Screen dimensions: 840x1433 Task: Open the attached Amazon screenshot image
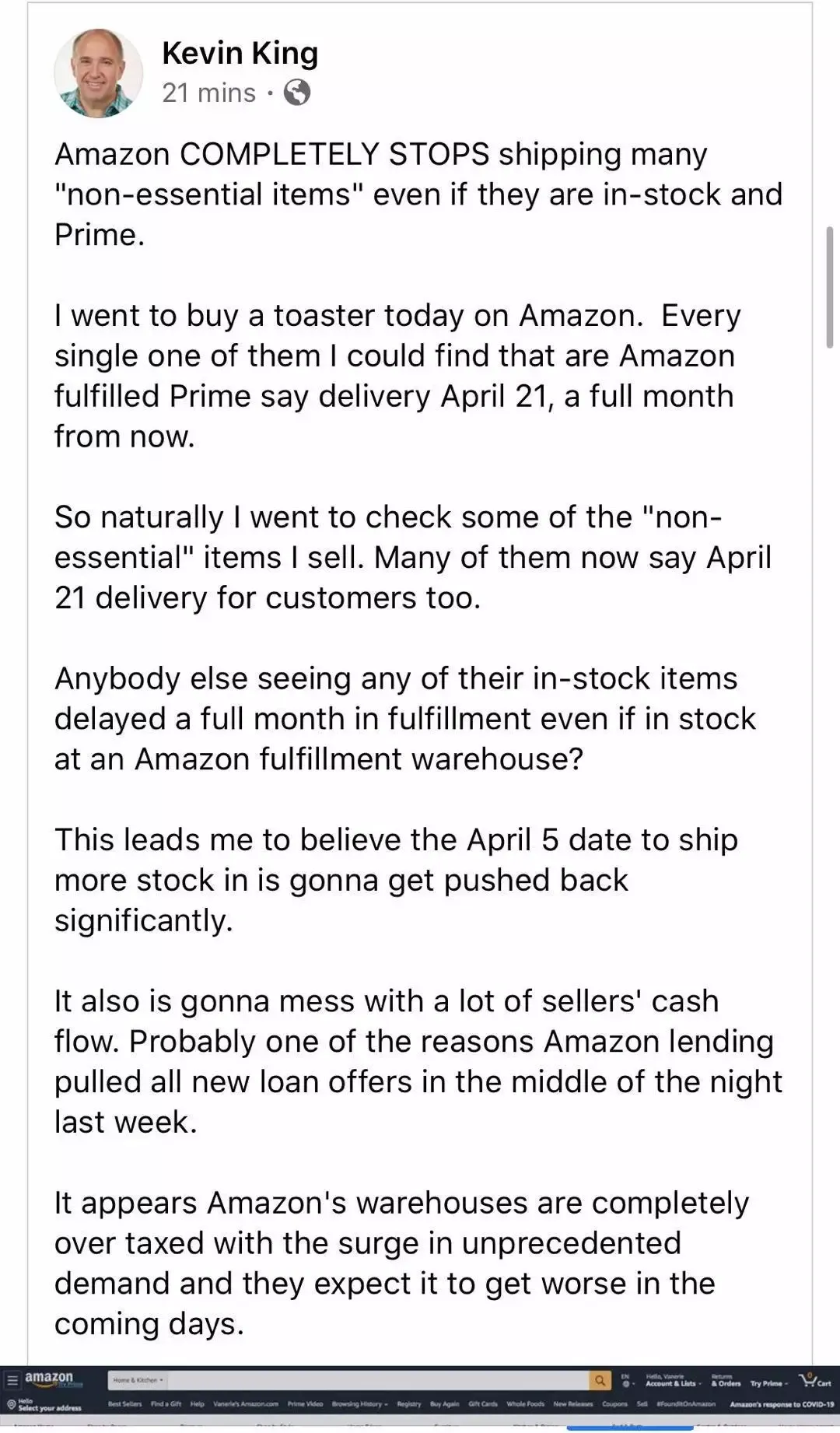click(x=420, y=1398)
